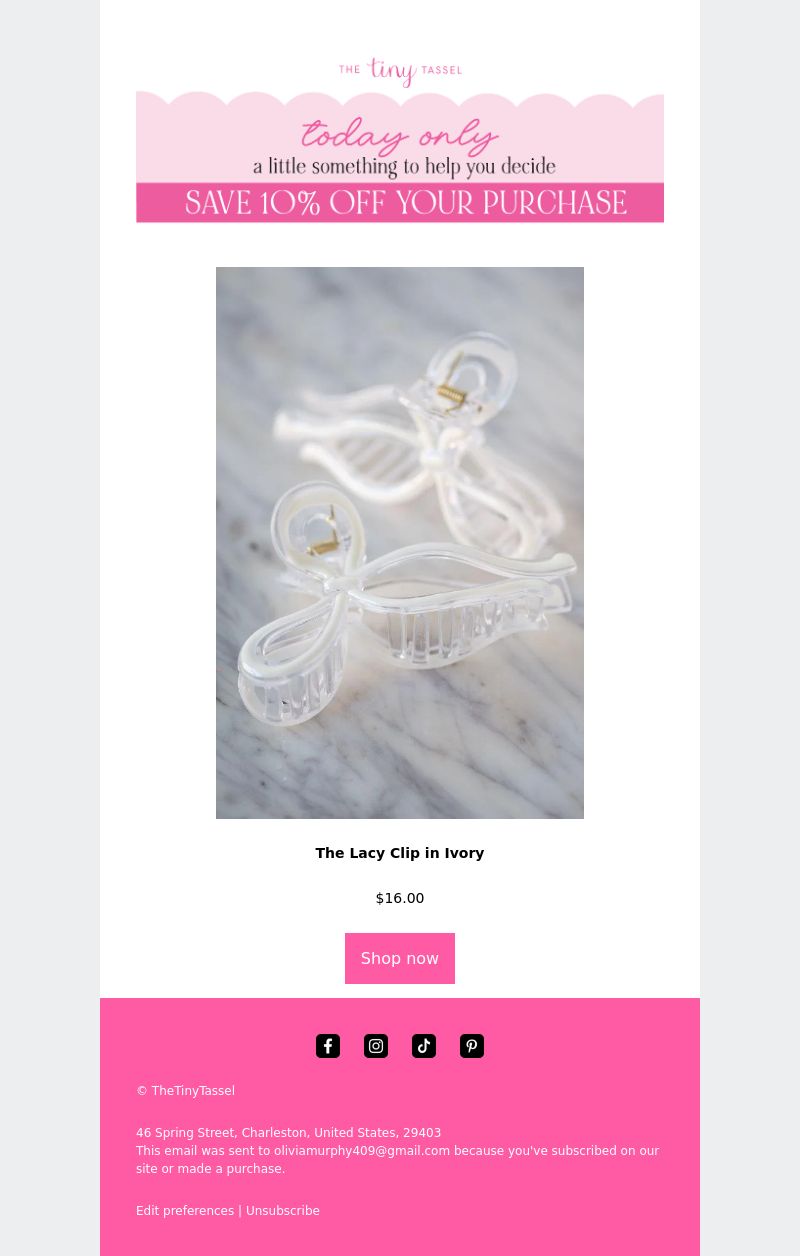Open the TikTok icon in the footer
This screenshot has height=1256, width=800.
coord(424,1046)
